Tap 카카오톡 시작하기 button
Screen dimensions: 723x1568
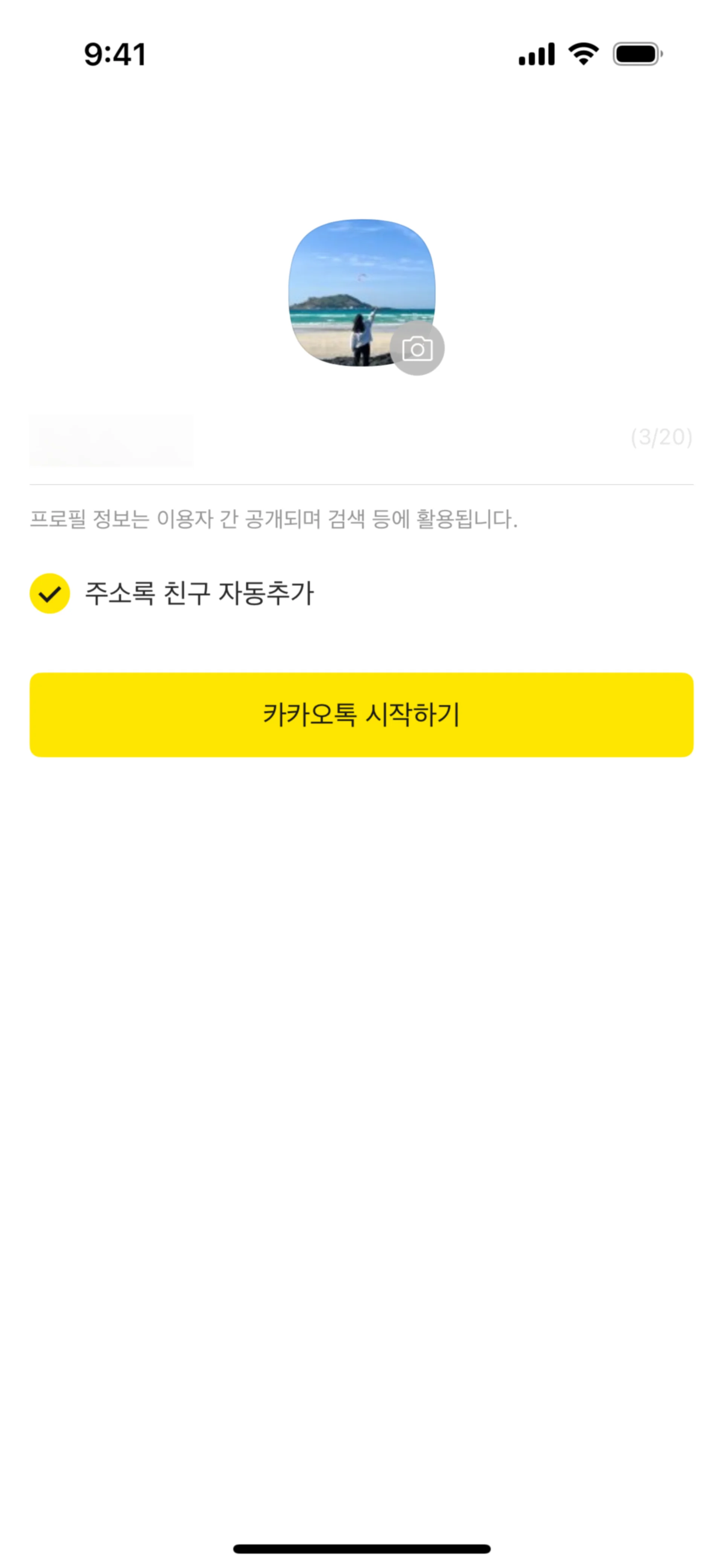(x=361, y=715)
